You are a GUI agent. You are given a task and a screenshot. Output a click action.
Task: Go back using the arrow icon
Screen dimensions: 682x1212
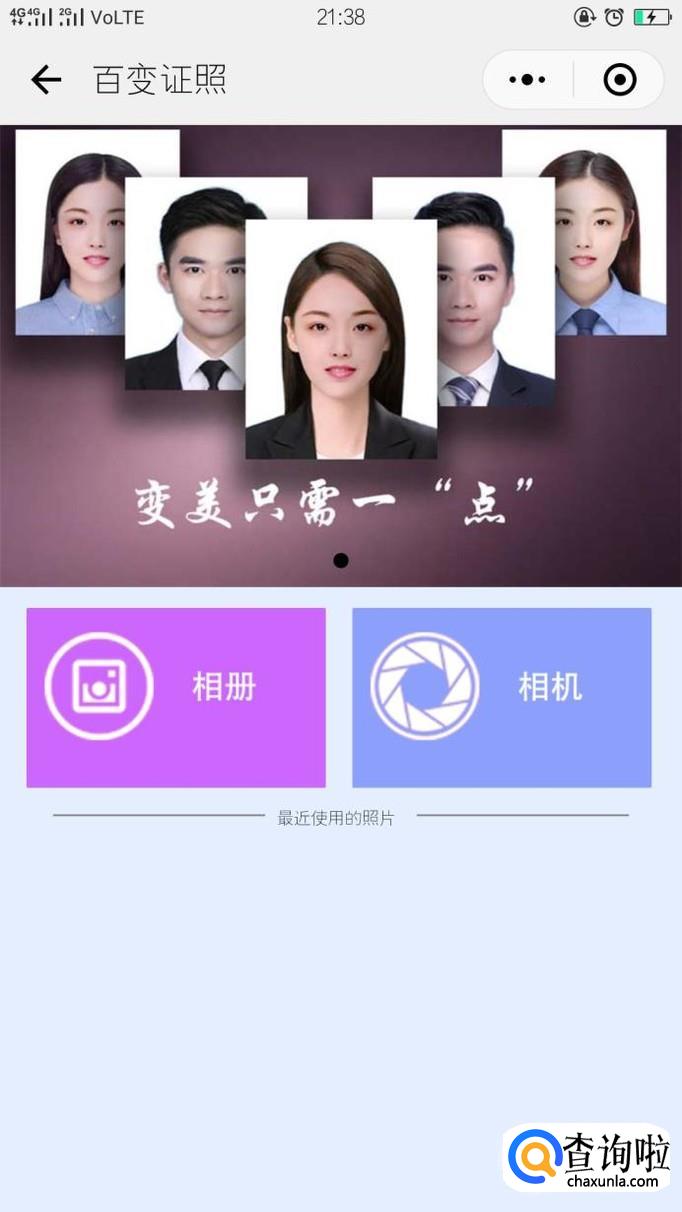pos(46,80)
